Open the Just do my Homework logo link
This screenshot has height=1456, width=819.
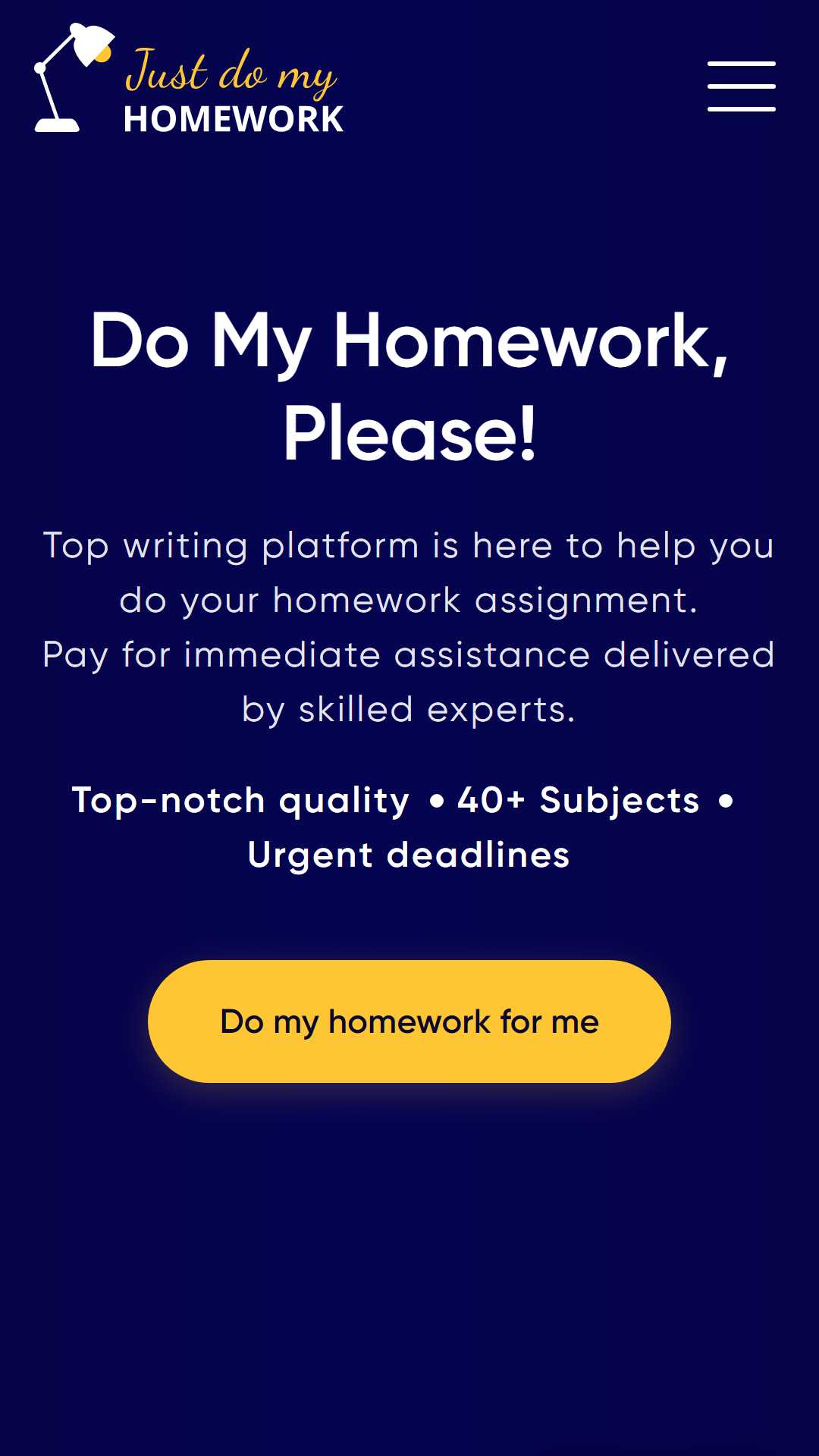click(189, 79)
